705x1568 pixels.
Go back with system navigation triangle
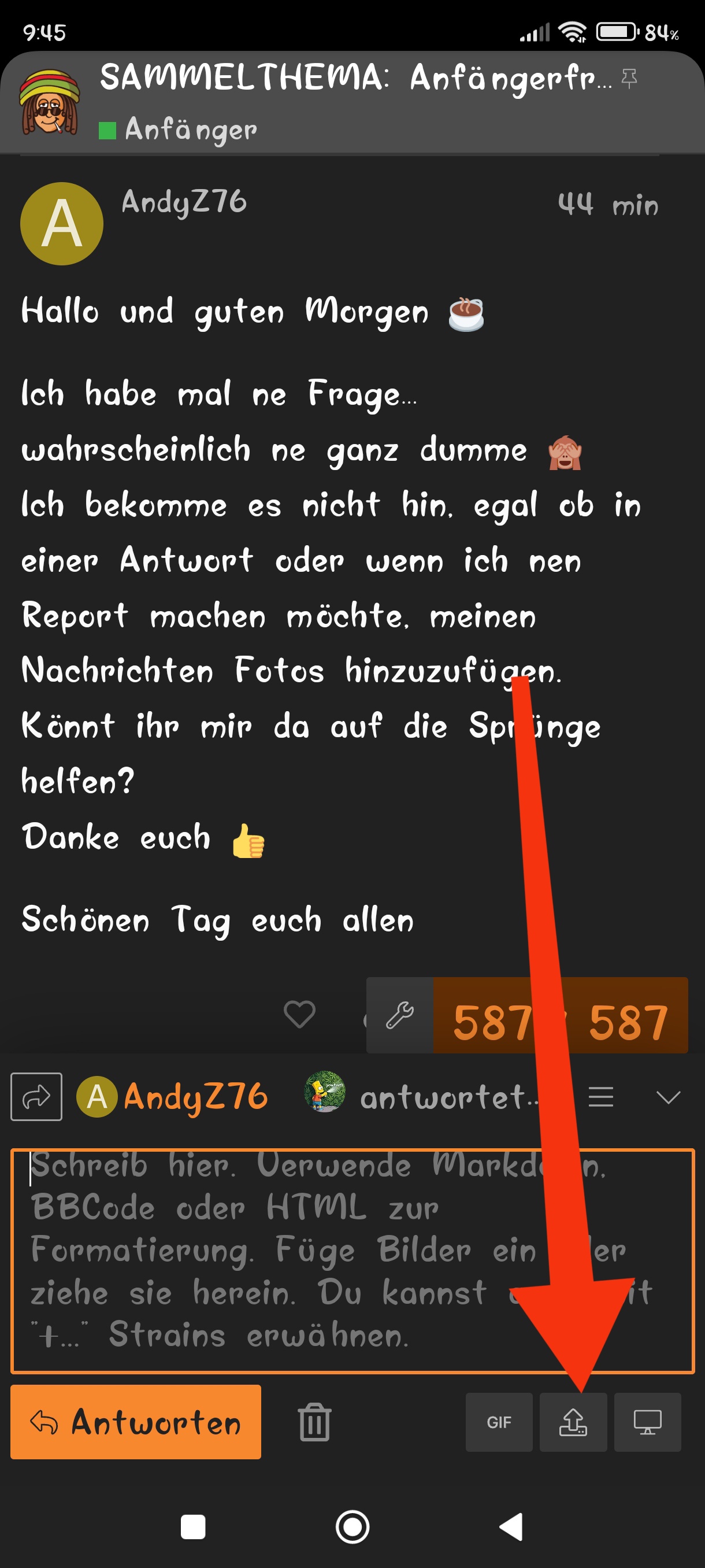[x=511, y=1526]
